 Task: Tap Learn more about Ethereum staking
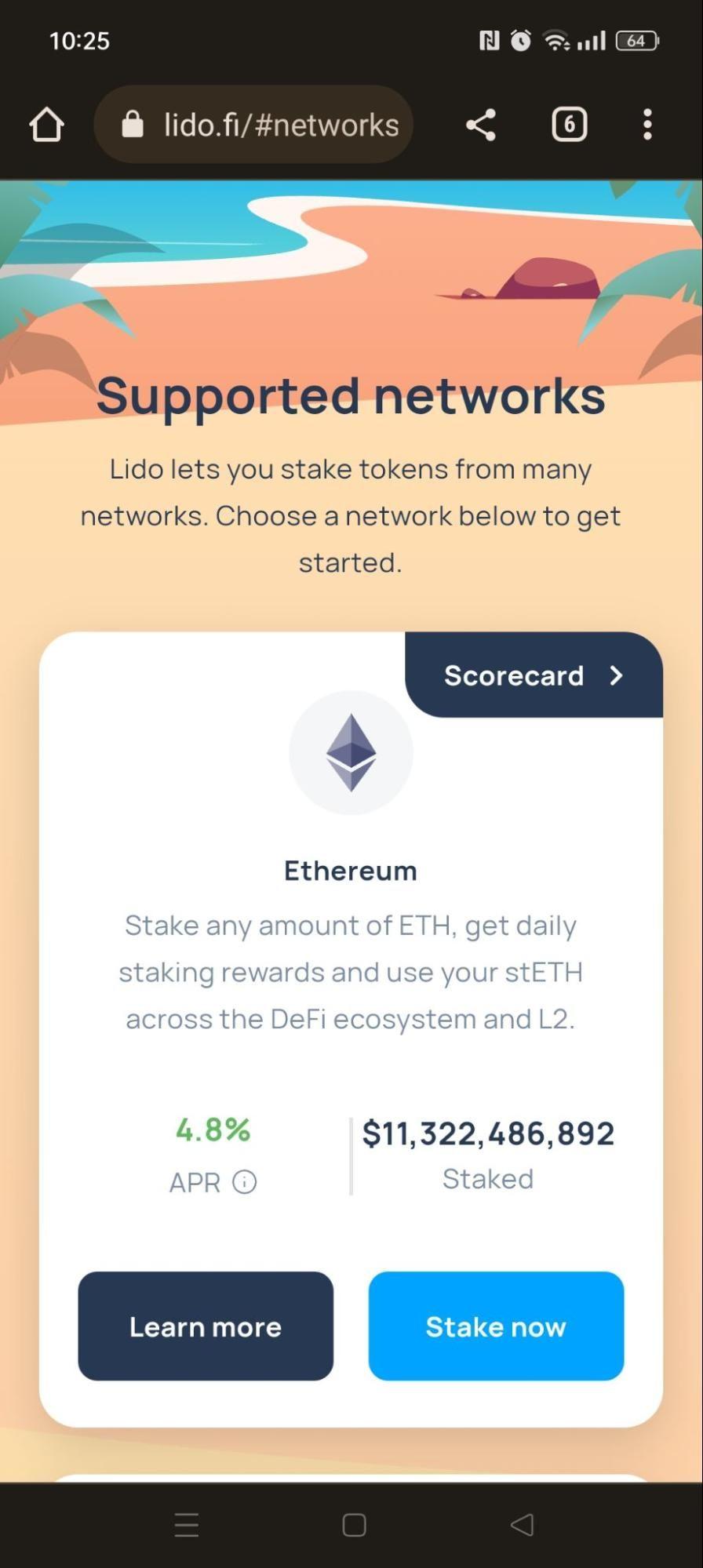pyautogui.click(x=206, y=1326)
